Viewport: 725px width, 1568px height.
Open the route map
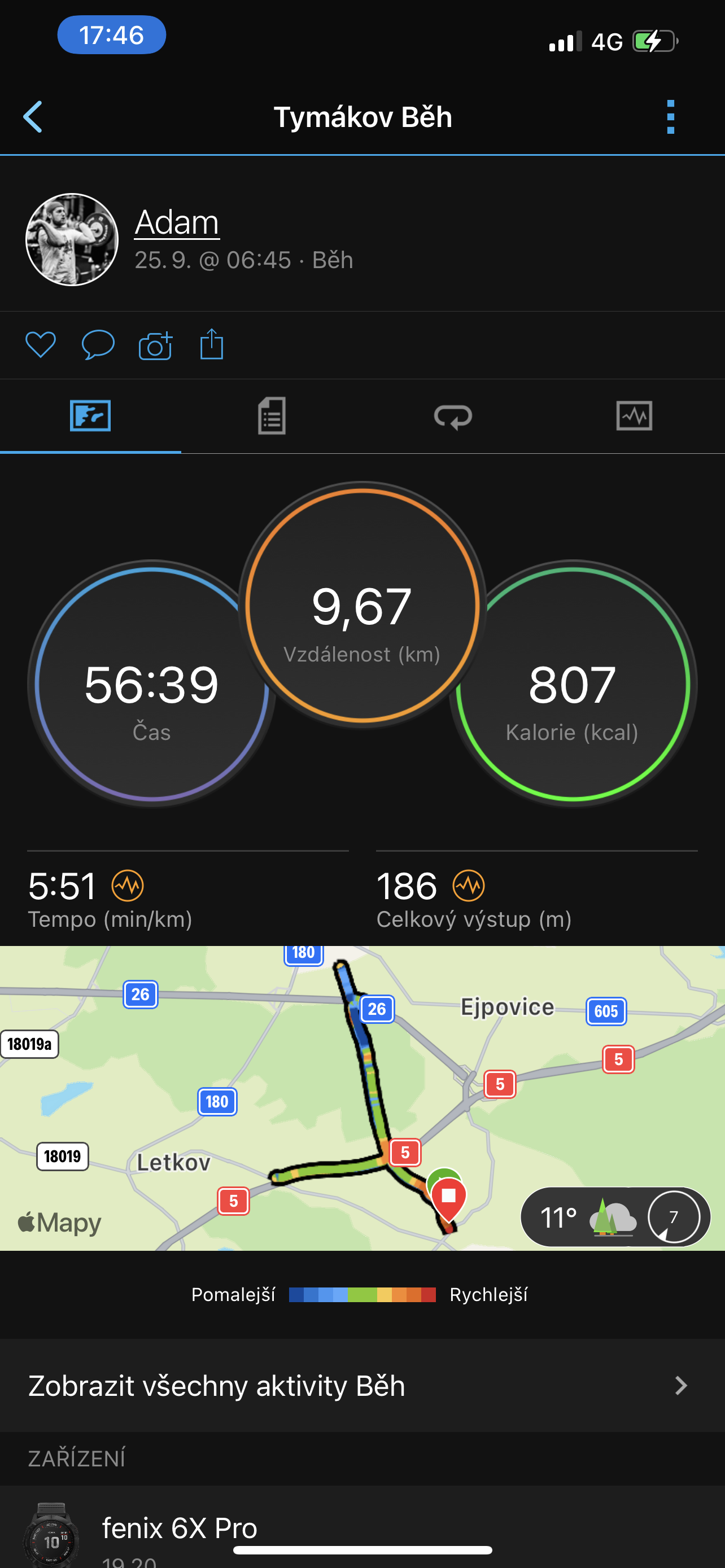click(362, 1098)
